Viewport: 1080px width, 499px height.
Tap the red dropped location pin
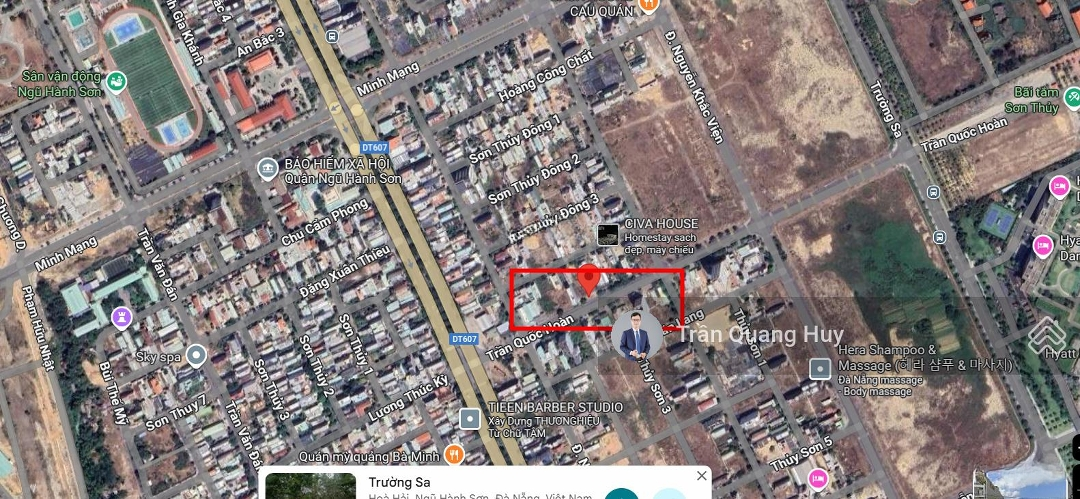(590, 280)
